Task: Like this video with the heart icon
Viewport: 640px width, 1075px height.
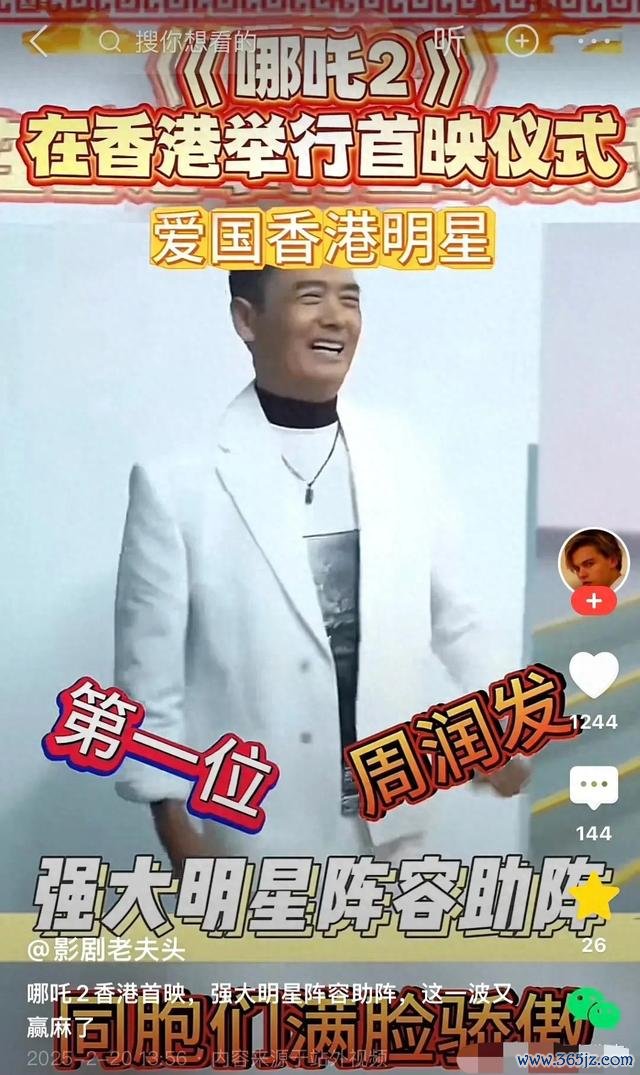Action: 593,675
